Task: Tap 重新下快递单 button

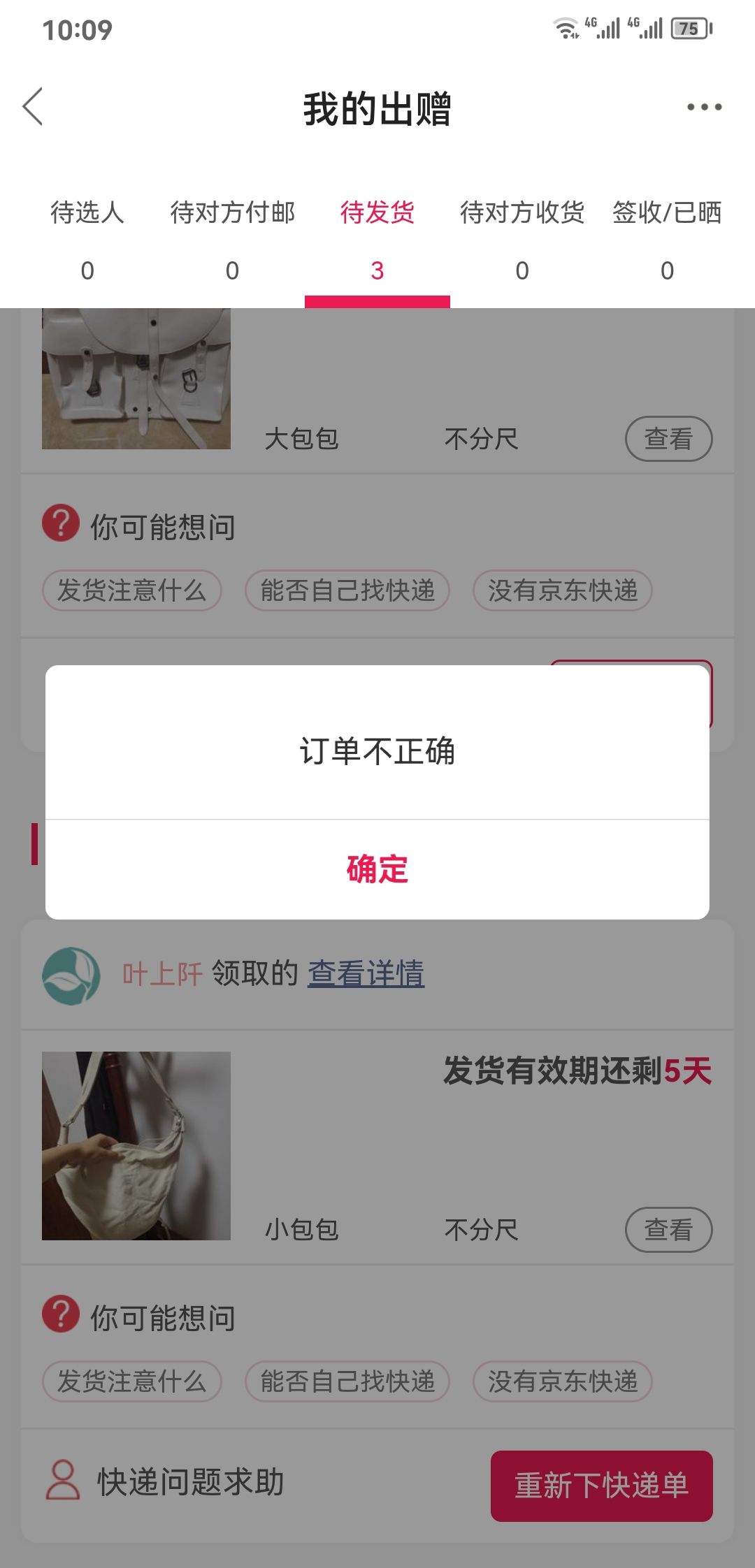Action: 601,1486
